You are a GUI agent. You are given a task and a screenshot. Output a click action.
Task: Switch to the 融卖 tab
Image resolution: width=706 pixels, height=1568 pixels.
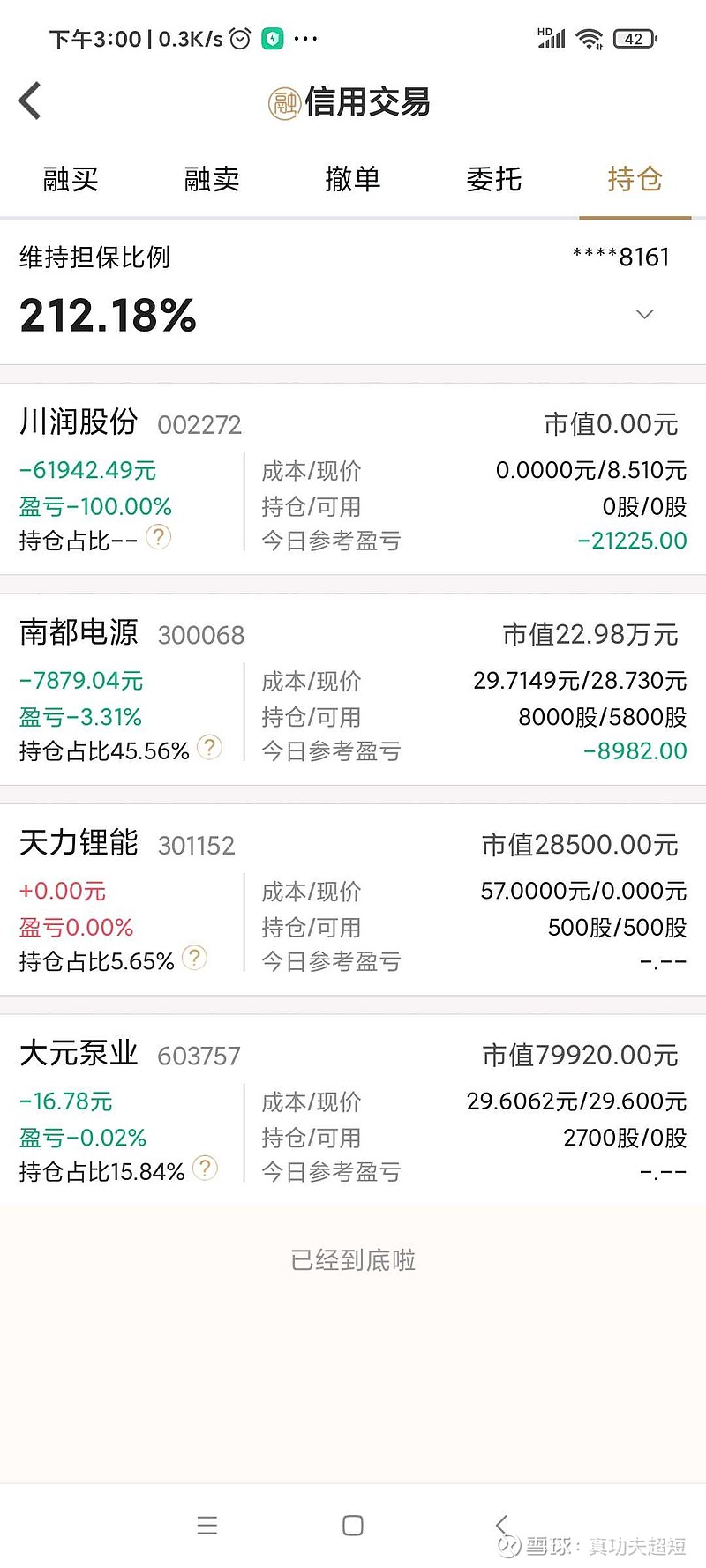click(x=212, y=179)
